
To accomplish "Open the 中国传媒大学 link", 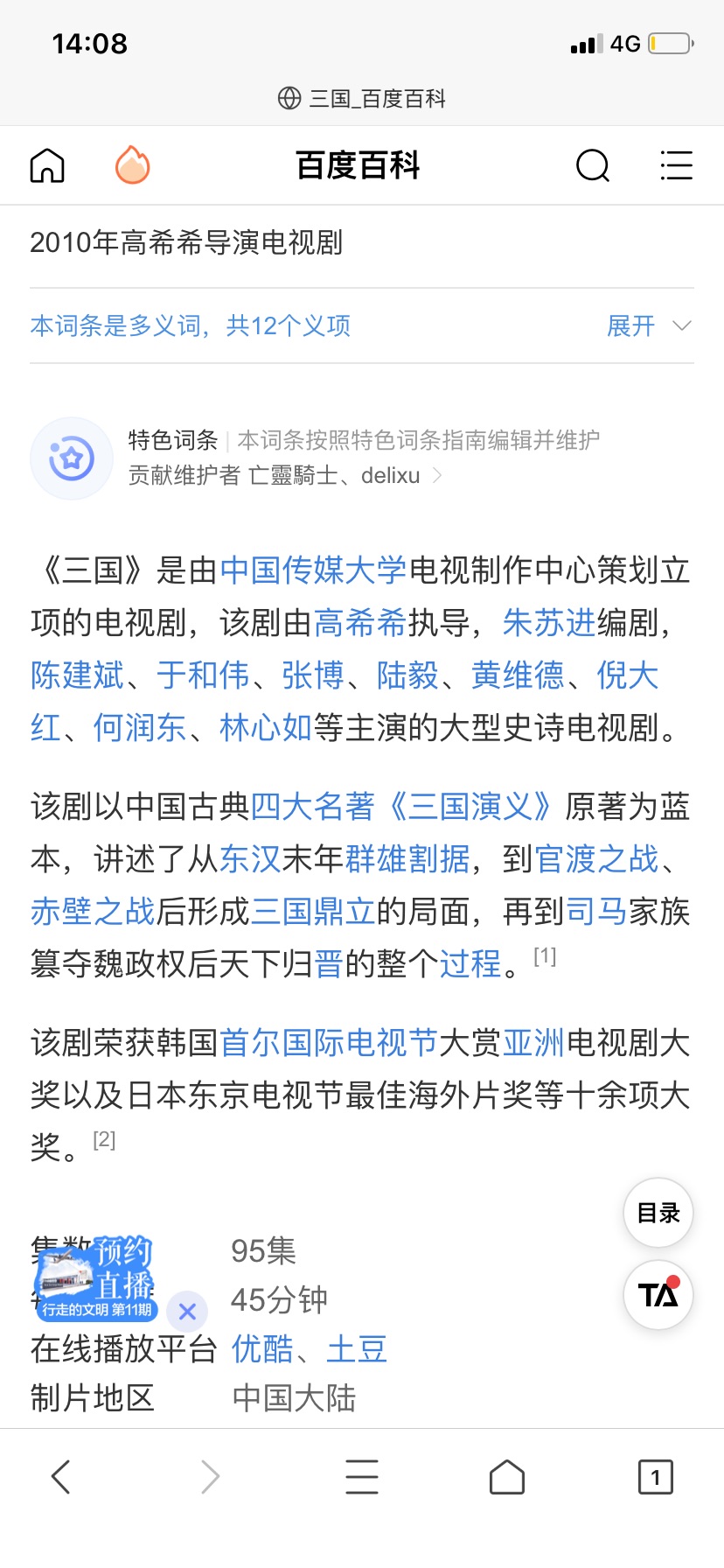I will point(313,570).
